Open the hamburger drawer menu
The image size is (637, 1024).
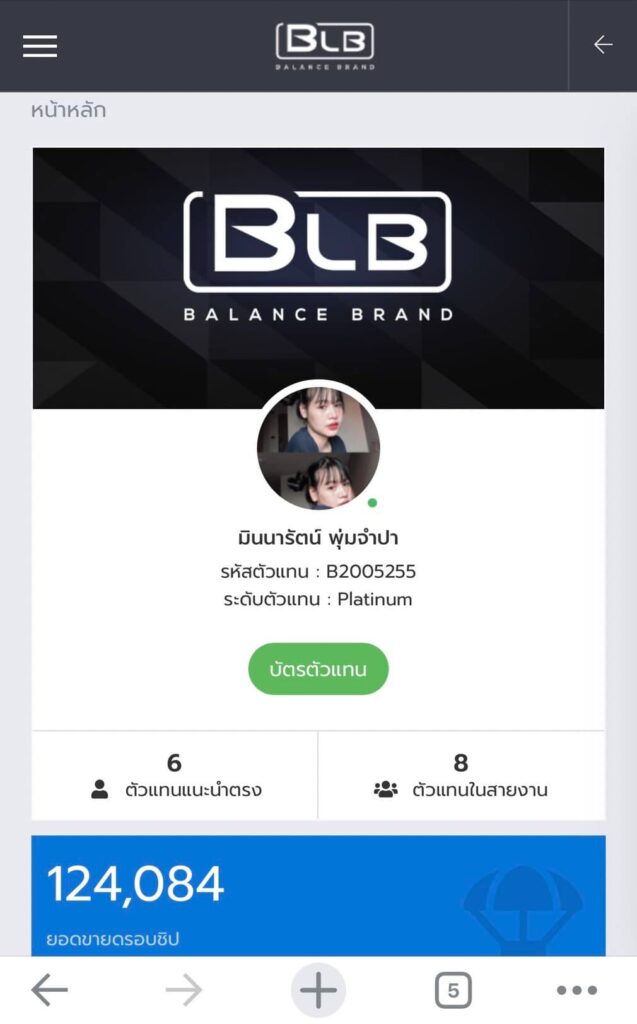point(40,46)
